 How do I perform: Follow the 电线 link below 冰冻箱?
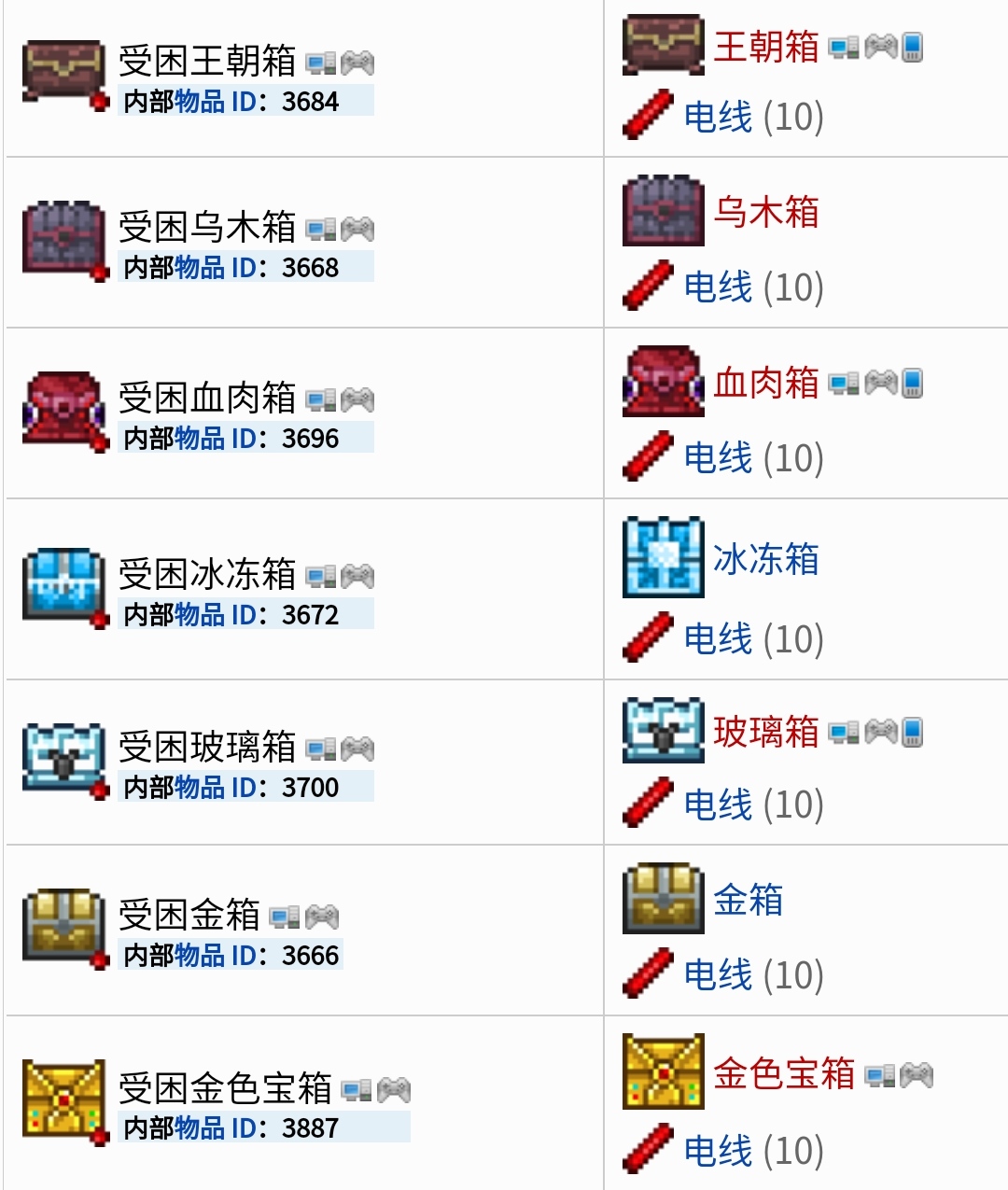click(x=718, y=639)
